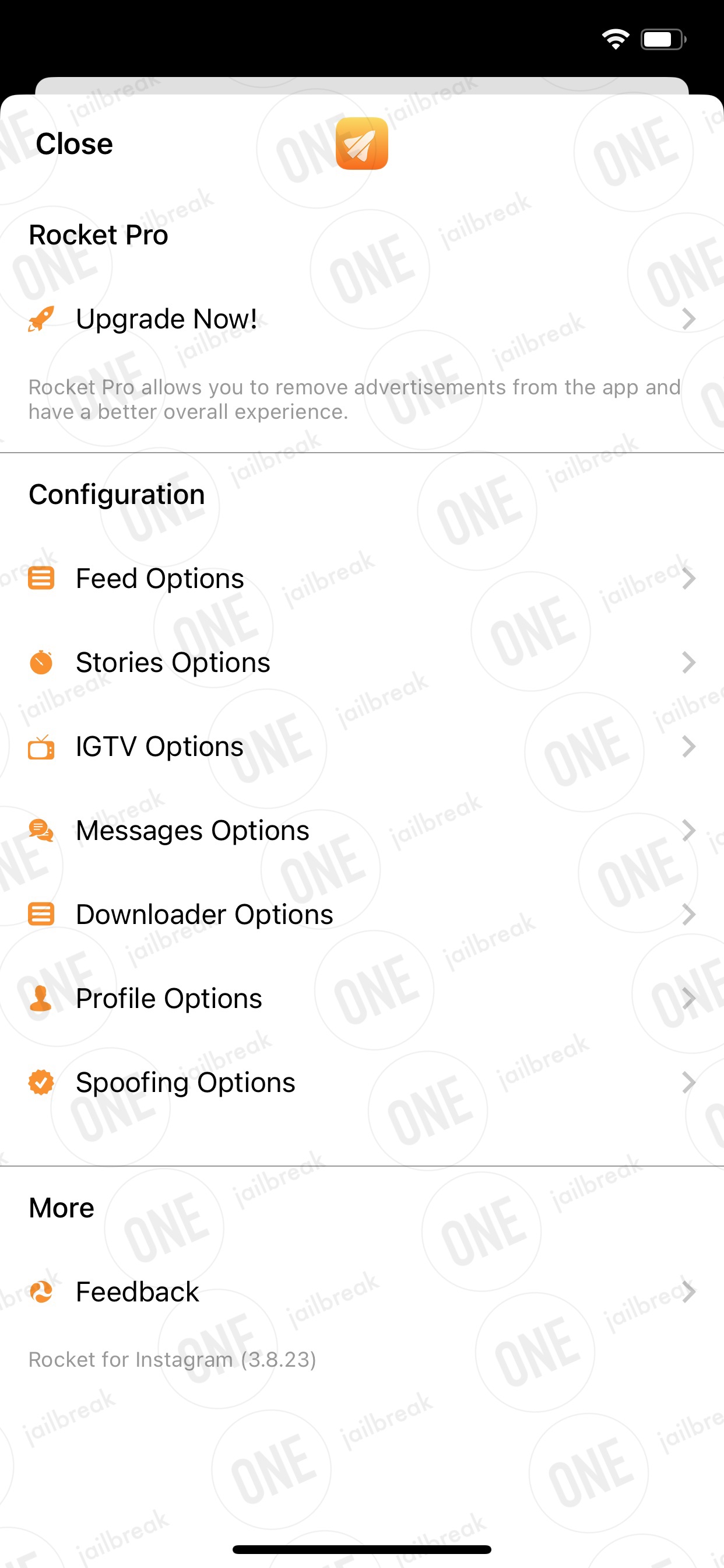
Task: Open the Feedback row
Action: point(362,1291)
